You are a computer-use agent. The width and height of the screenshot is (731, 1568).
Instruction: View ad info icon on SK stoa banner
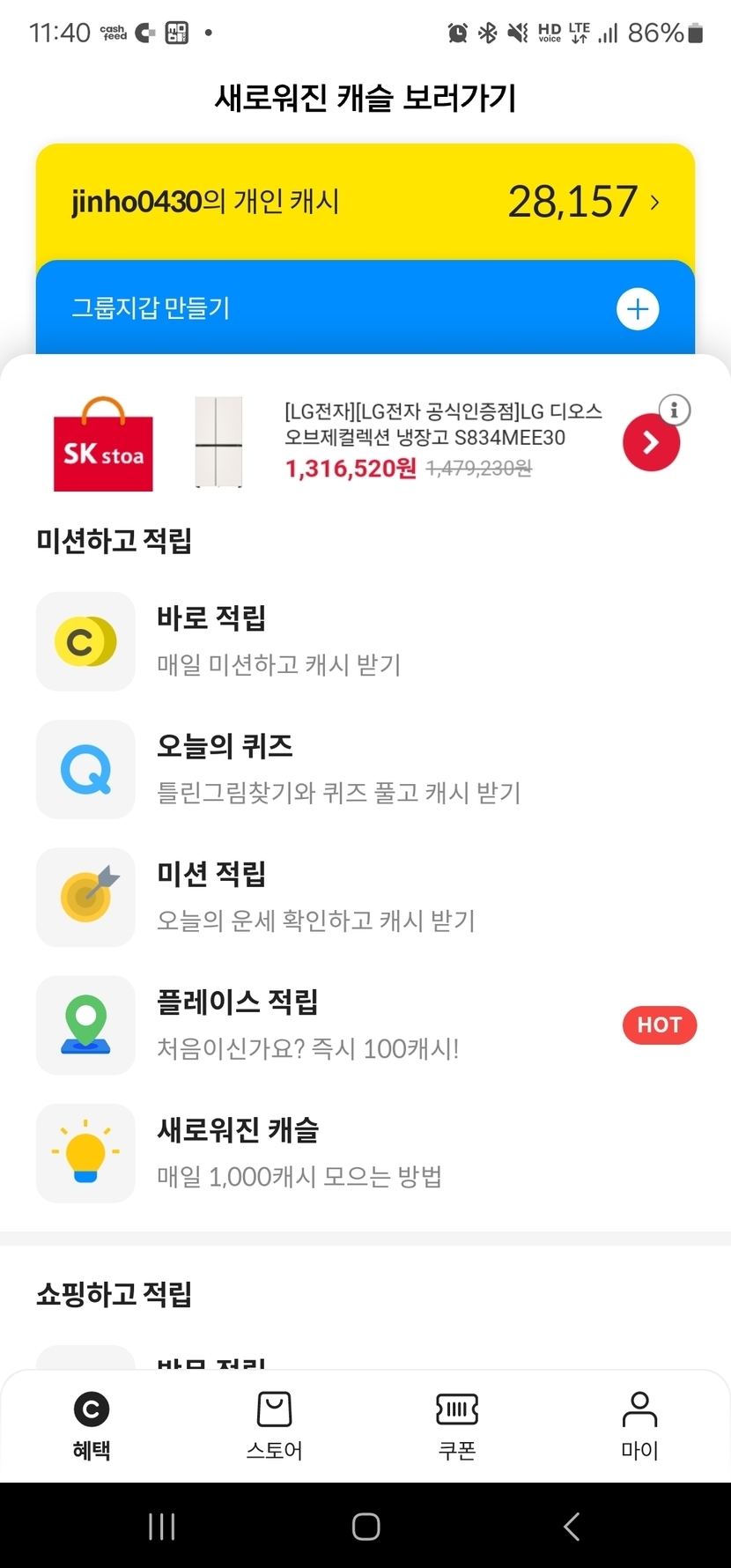675,410
